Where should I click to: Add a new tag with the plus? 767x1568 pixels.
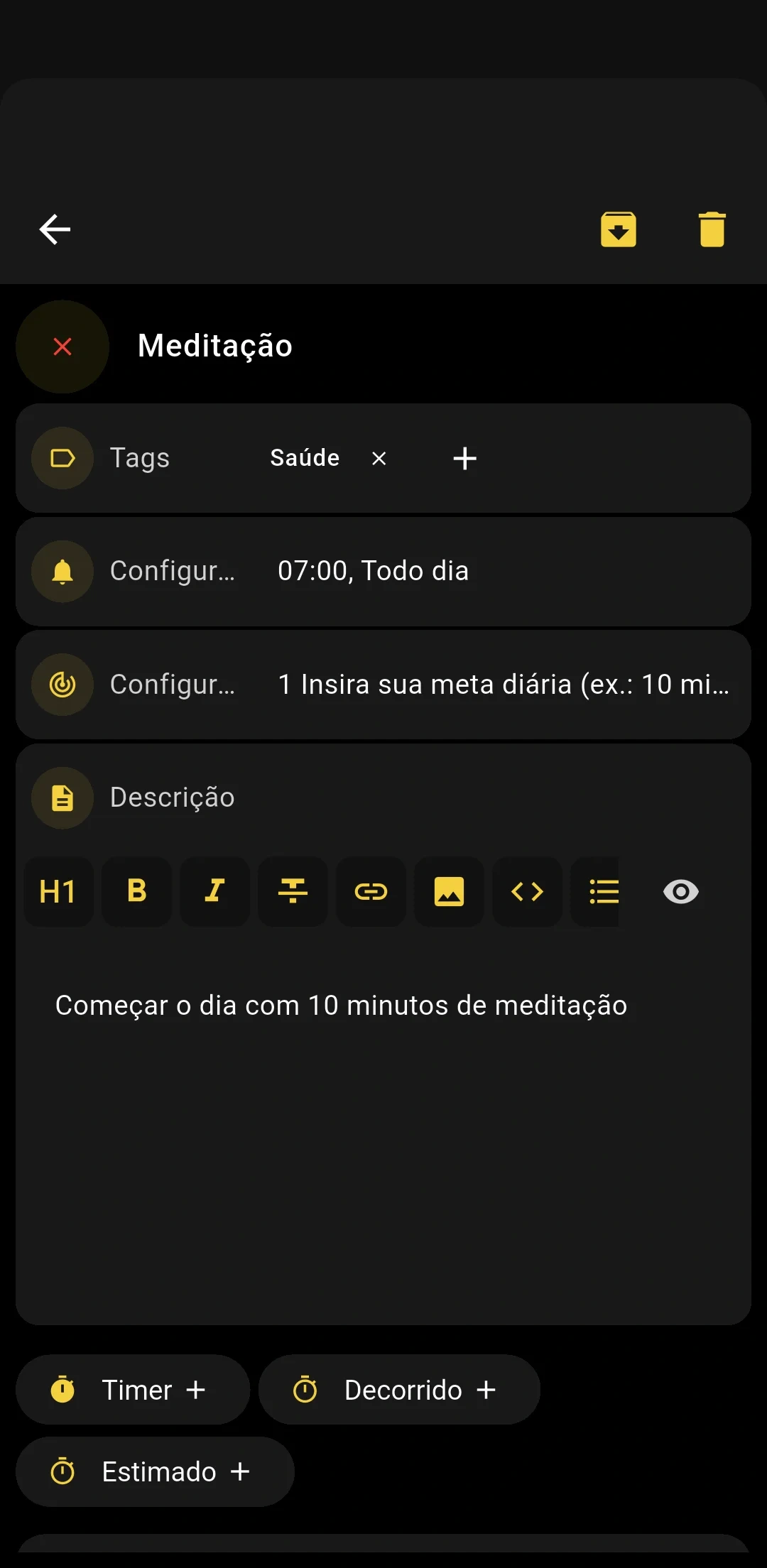(465, 458)
